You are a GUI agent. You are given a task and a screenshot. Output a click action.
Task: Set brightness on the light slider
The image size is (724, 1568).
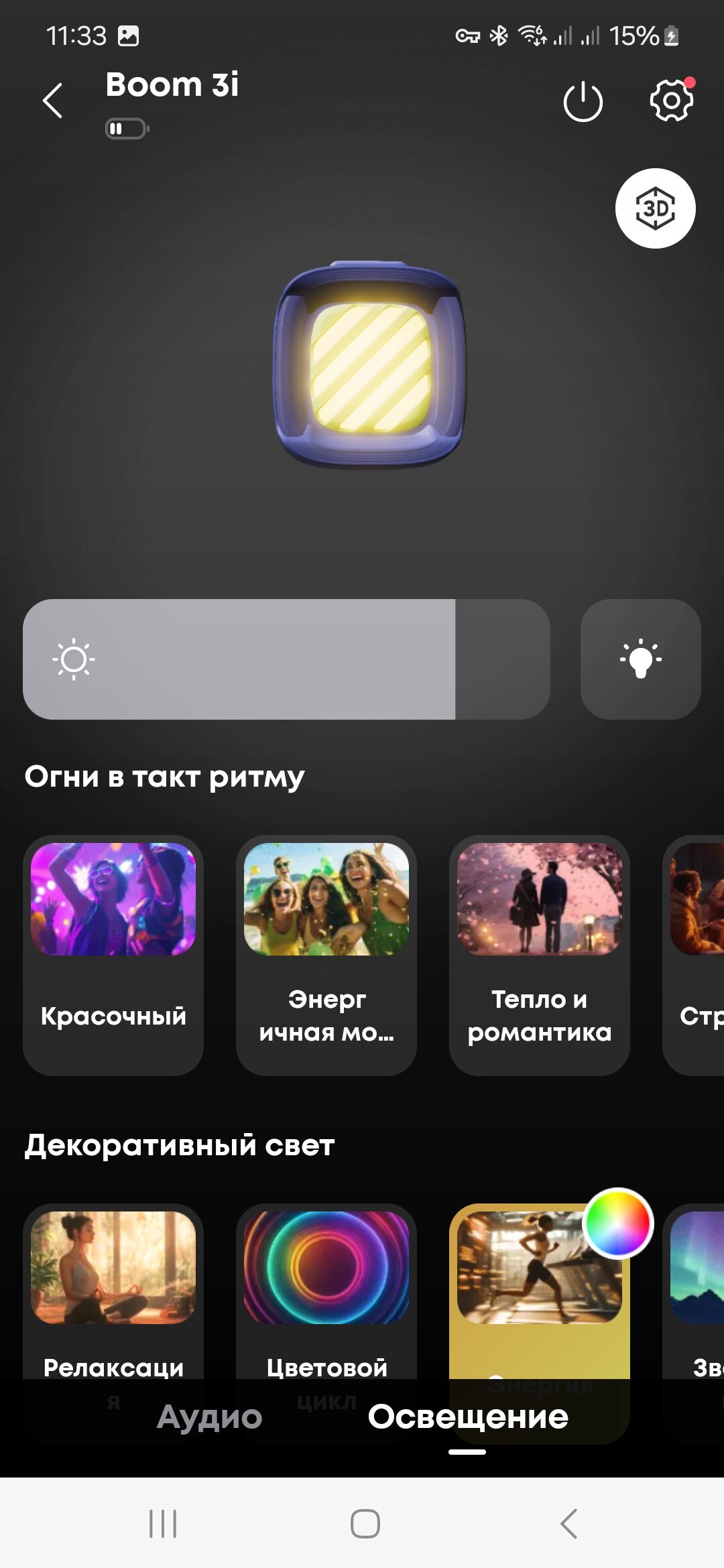[286, 659]
